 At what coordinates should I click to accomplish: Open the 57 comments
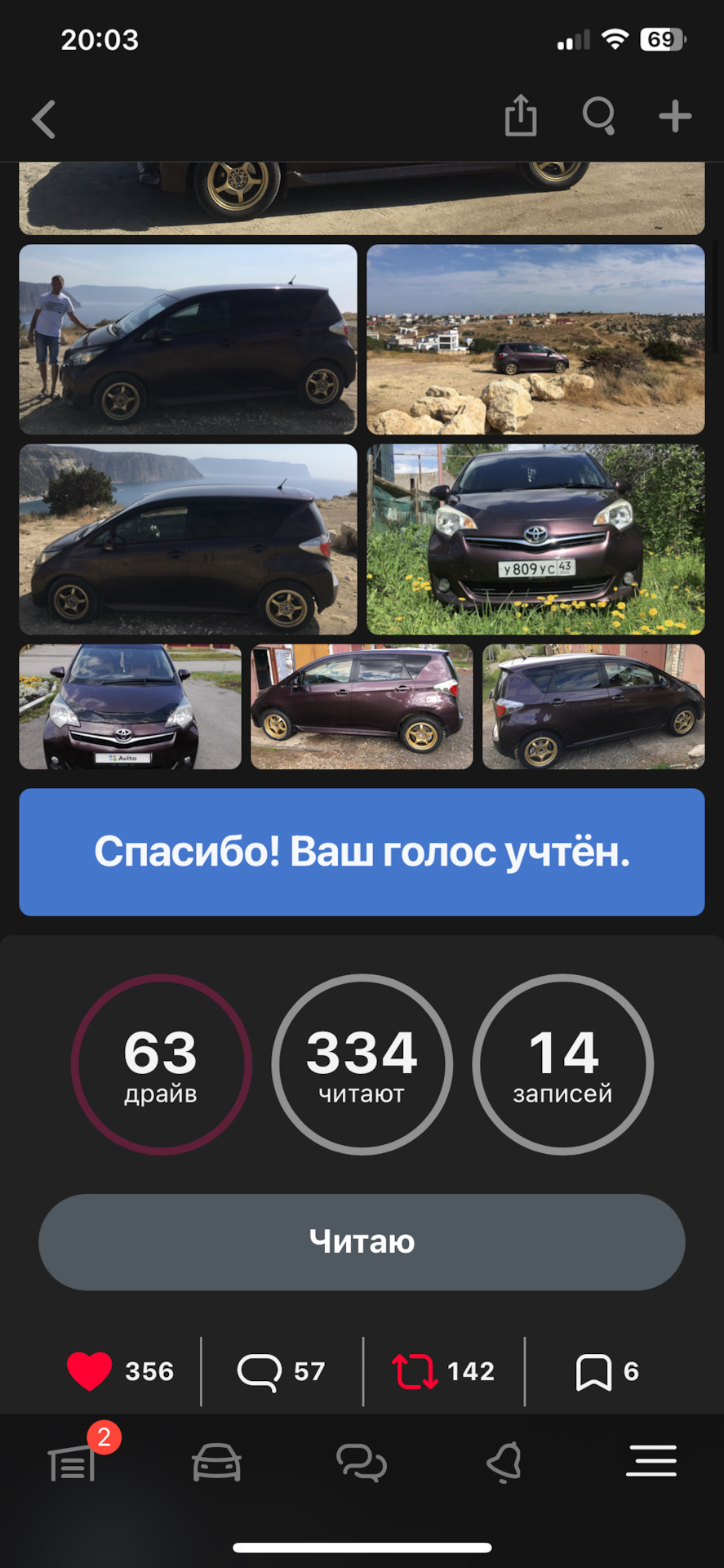coord(282,1371)
